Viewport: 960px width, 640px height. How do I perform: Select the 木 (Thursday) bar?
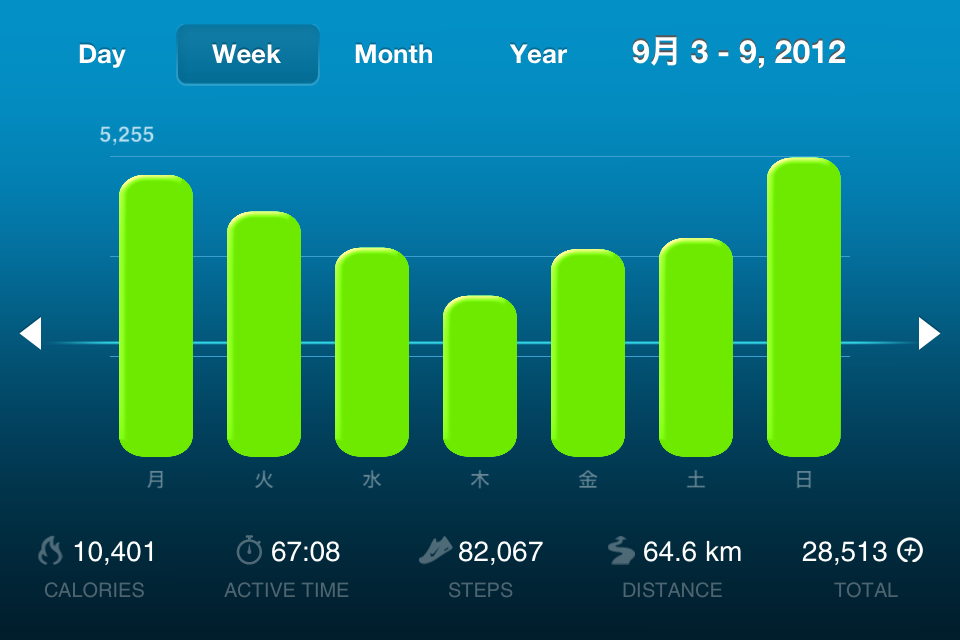[x=480, y=376]
